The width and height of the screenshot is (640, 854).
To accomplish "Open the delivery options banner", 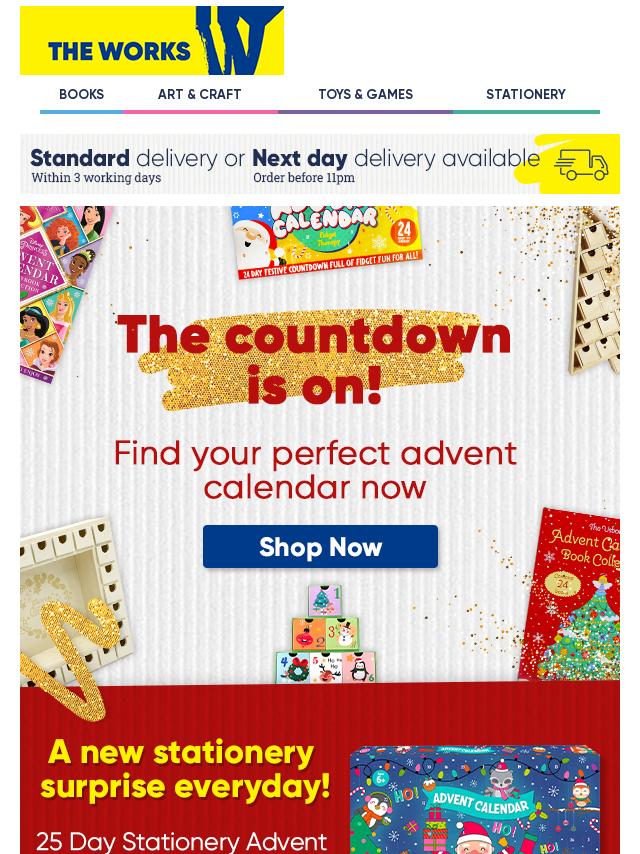I will pyautogui.click(x=319, y=164).
